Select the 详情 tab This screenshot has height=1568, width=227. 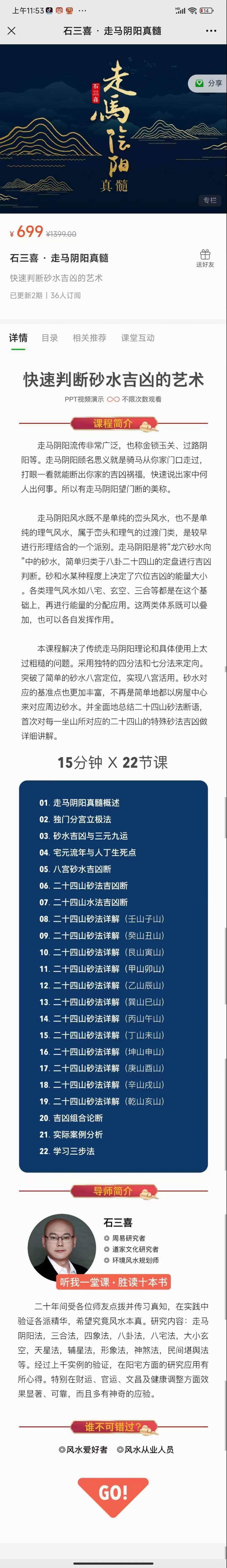tap(18, 338)
